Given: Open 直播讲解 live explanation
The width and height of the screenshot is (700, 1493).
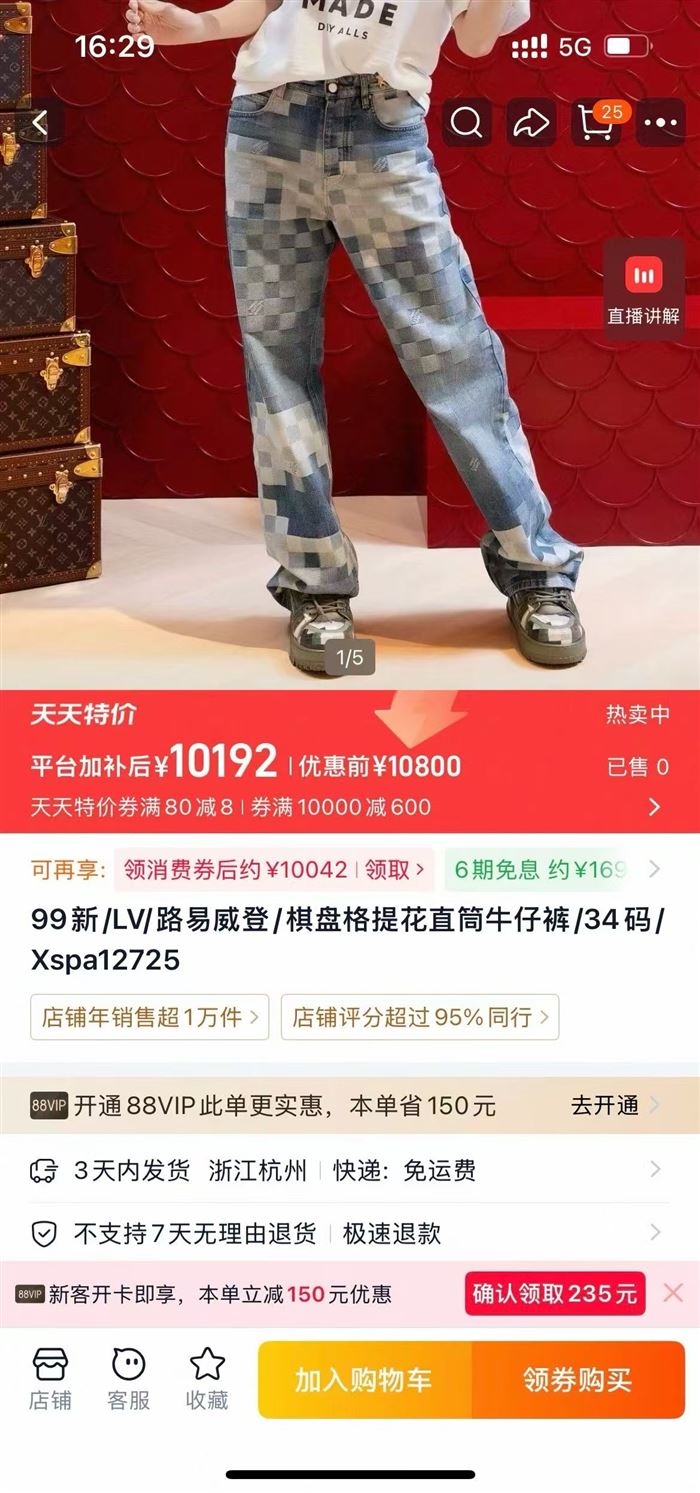Looking at the screenshot, I should [x=644, y=289].
